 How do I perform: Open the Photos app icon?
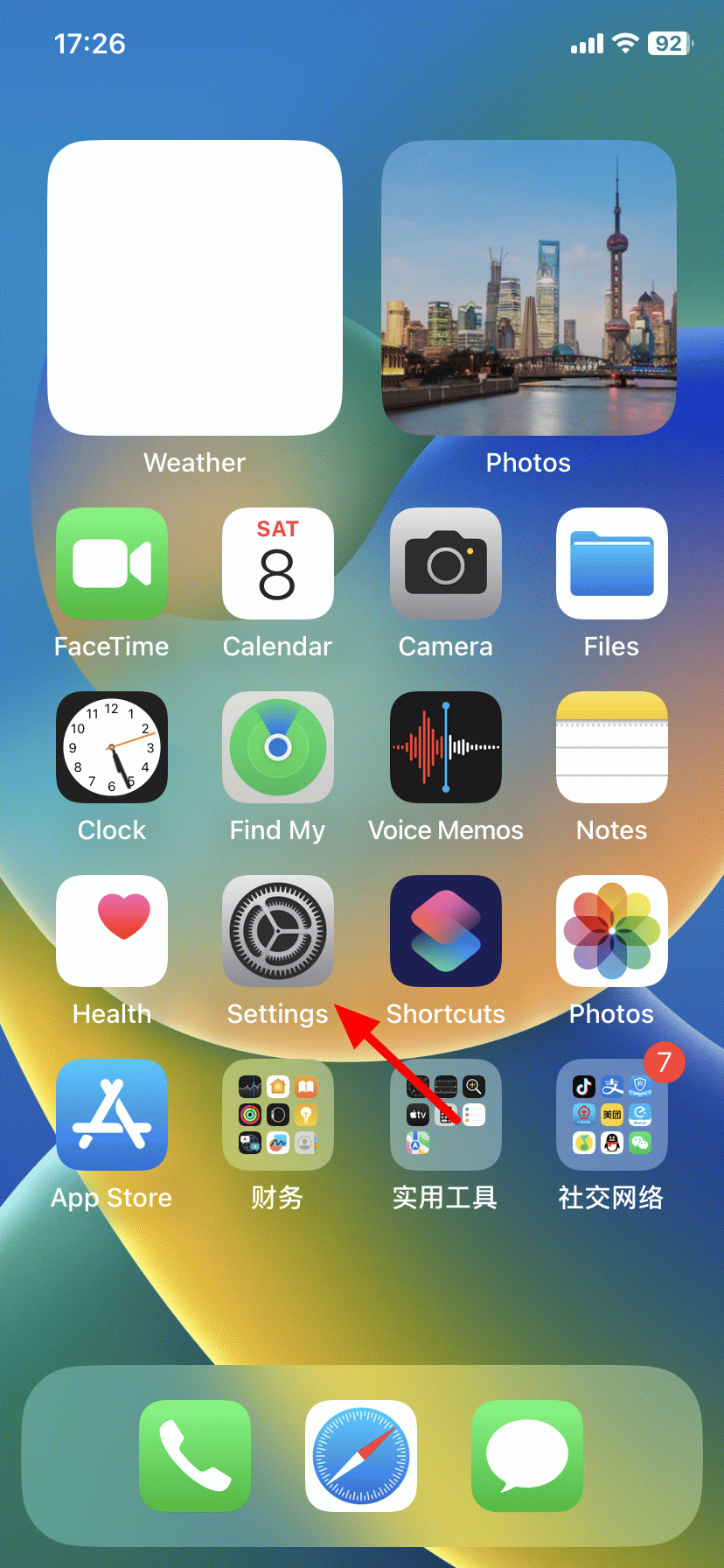[x=612, y=931]
